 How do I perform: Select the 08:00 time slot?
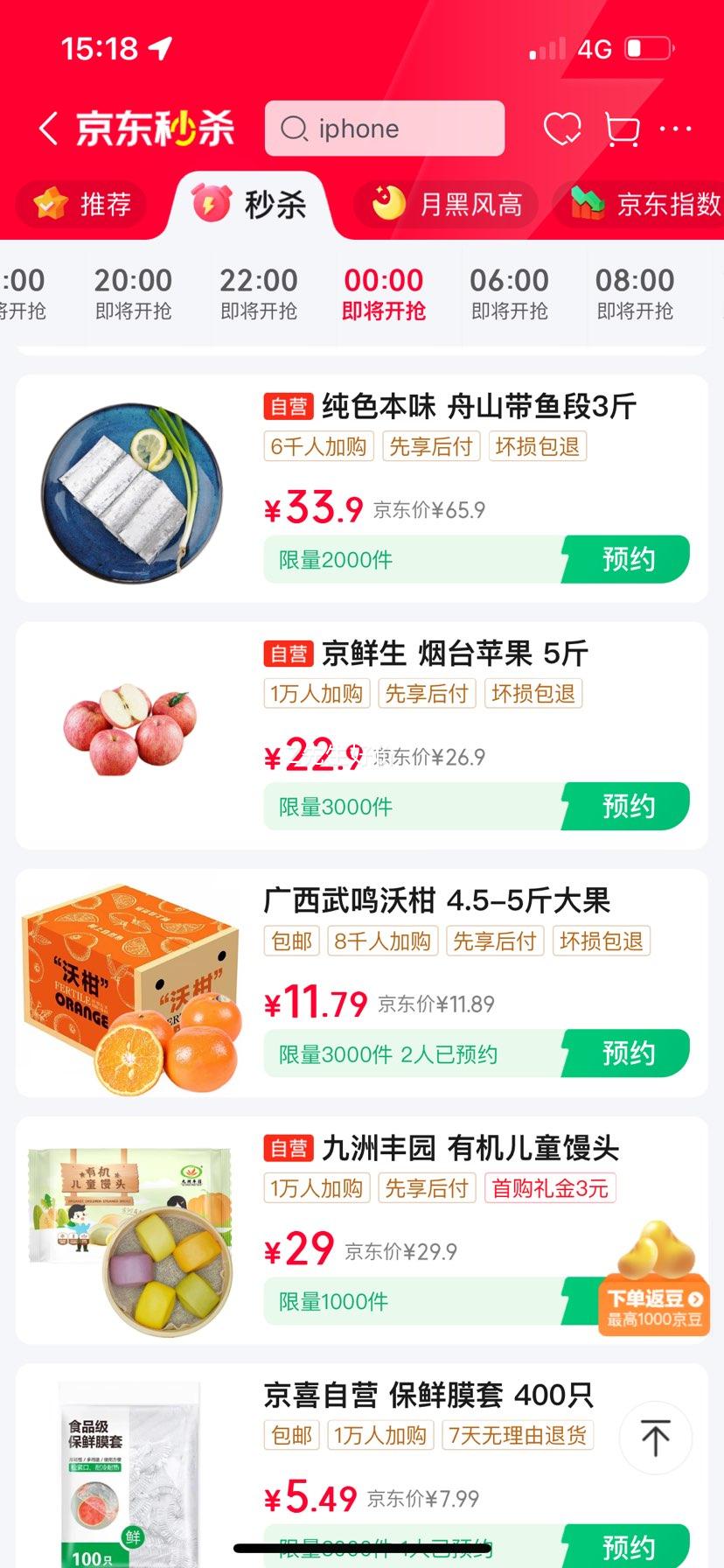tap(635, 293)
